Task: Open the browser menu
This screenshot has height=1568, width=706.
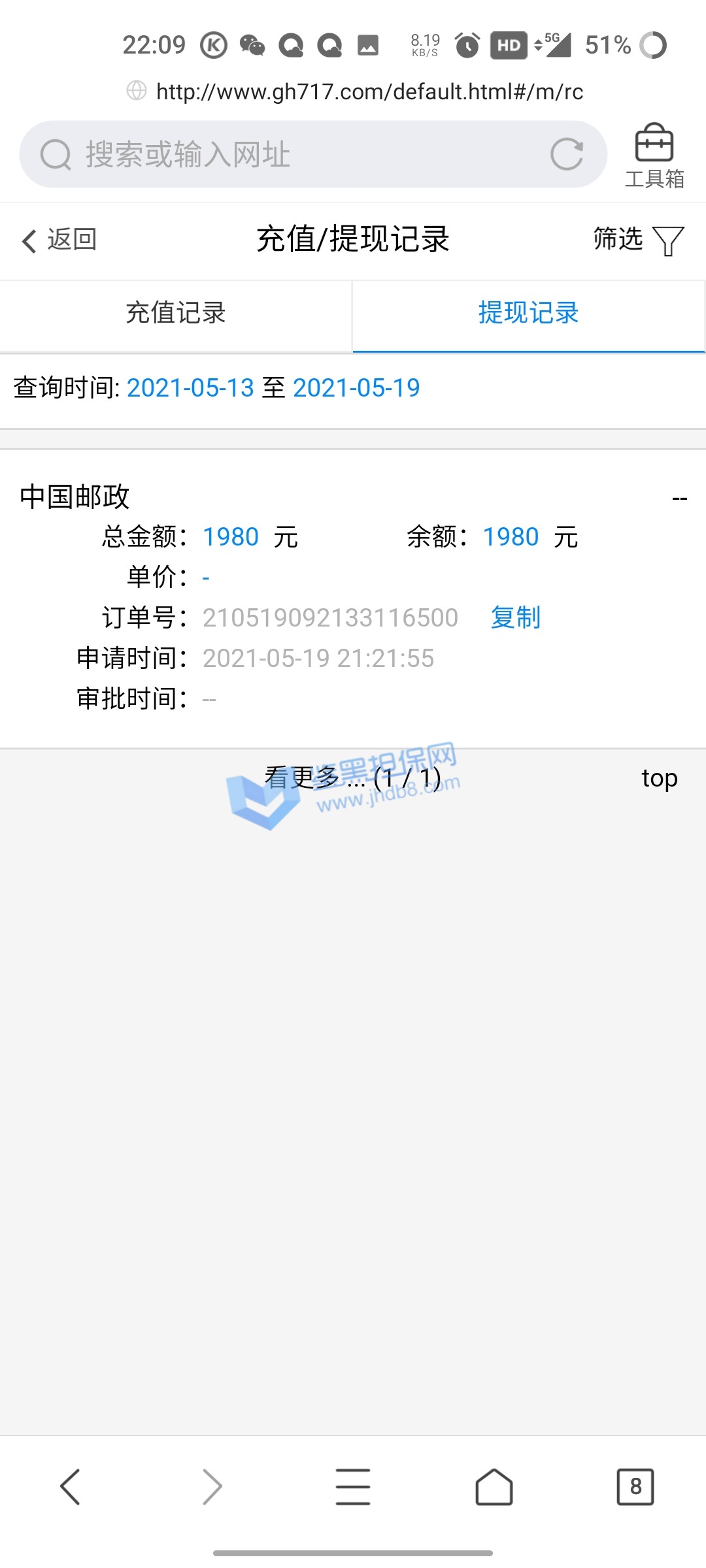Action: coord(353,1487)
